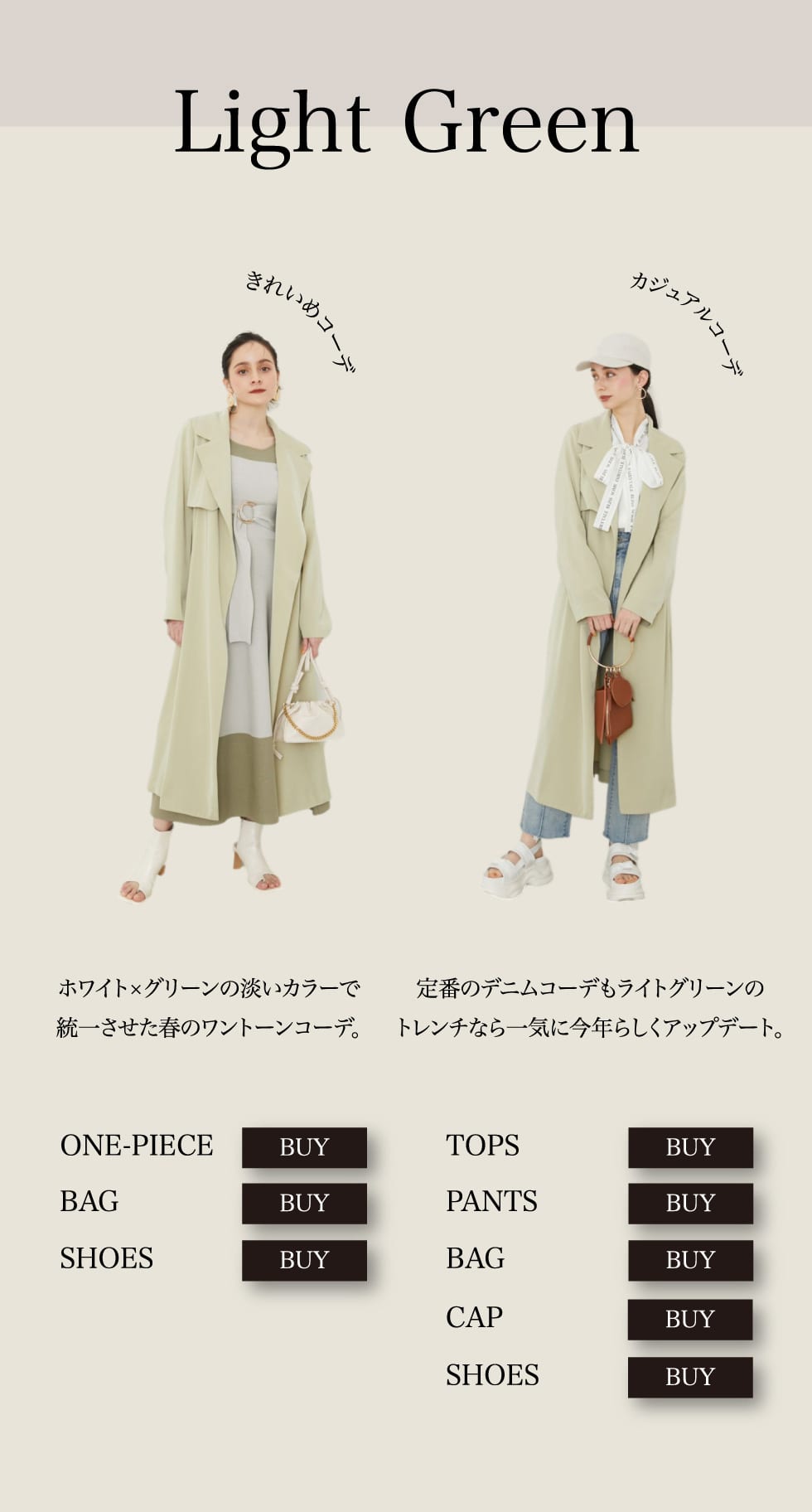Buy the PANTS from the casual outfit

pos(690,1203)
